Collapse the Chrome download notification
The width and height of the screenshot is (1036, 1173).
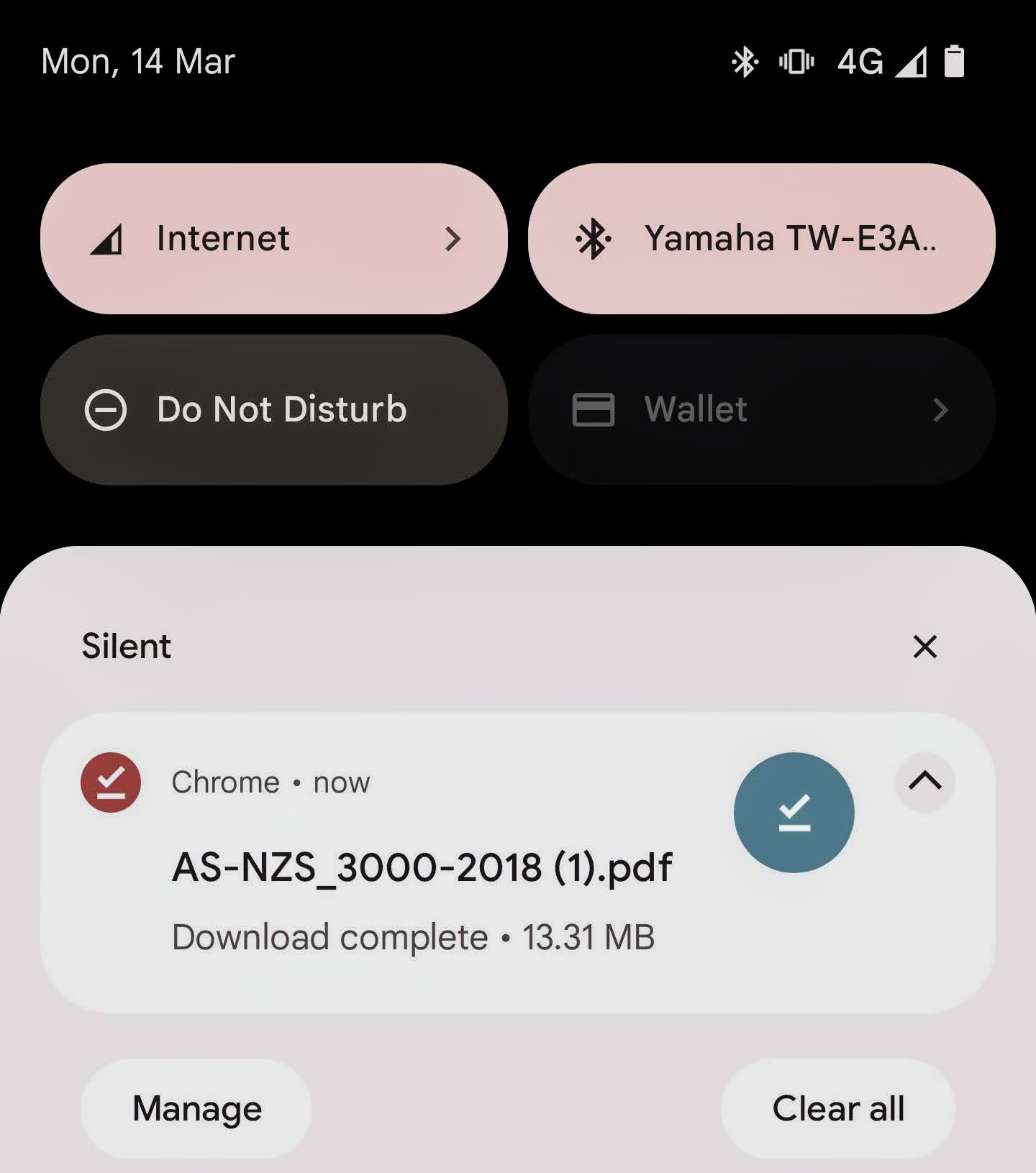924,782
